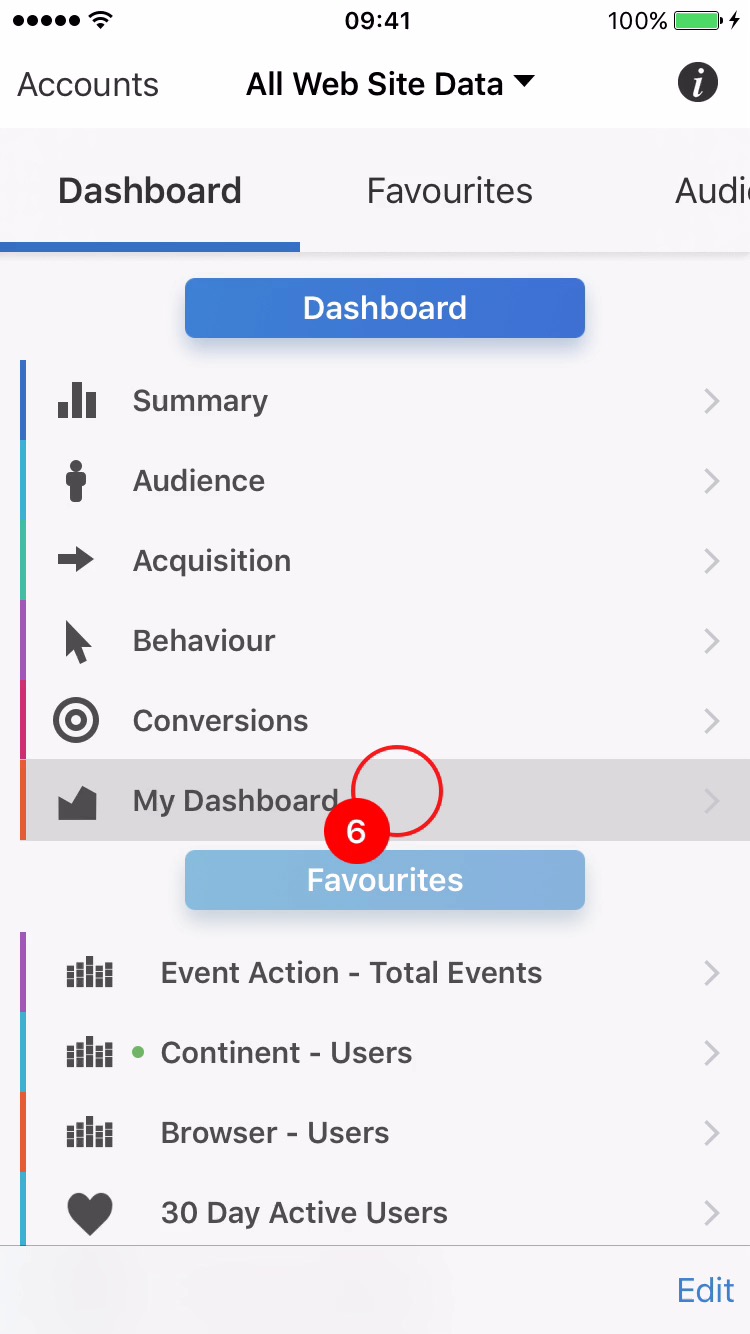This screenshot has height=1334, width=750.
Task: Open the Audience section row
Action: pyautogui.click(x=385, y=481)
